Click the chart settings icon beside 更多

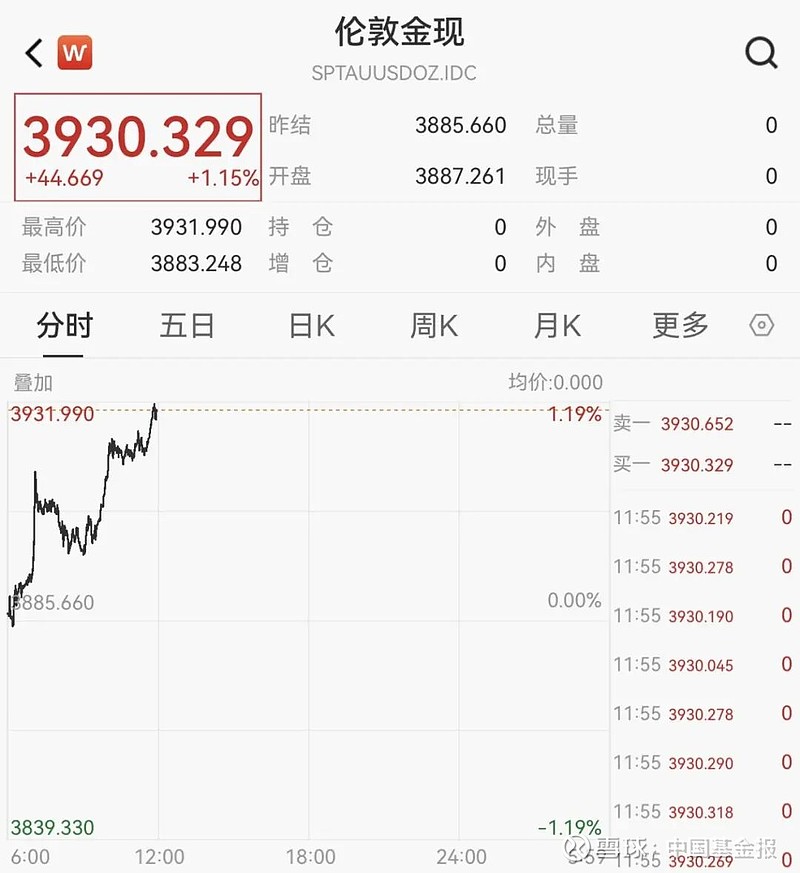[x=761, y=325]
